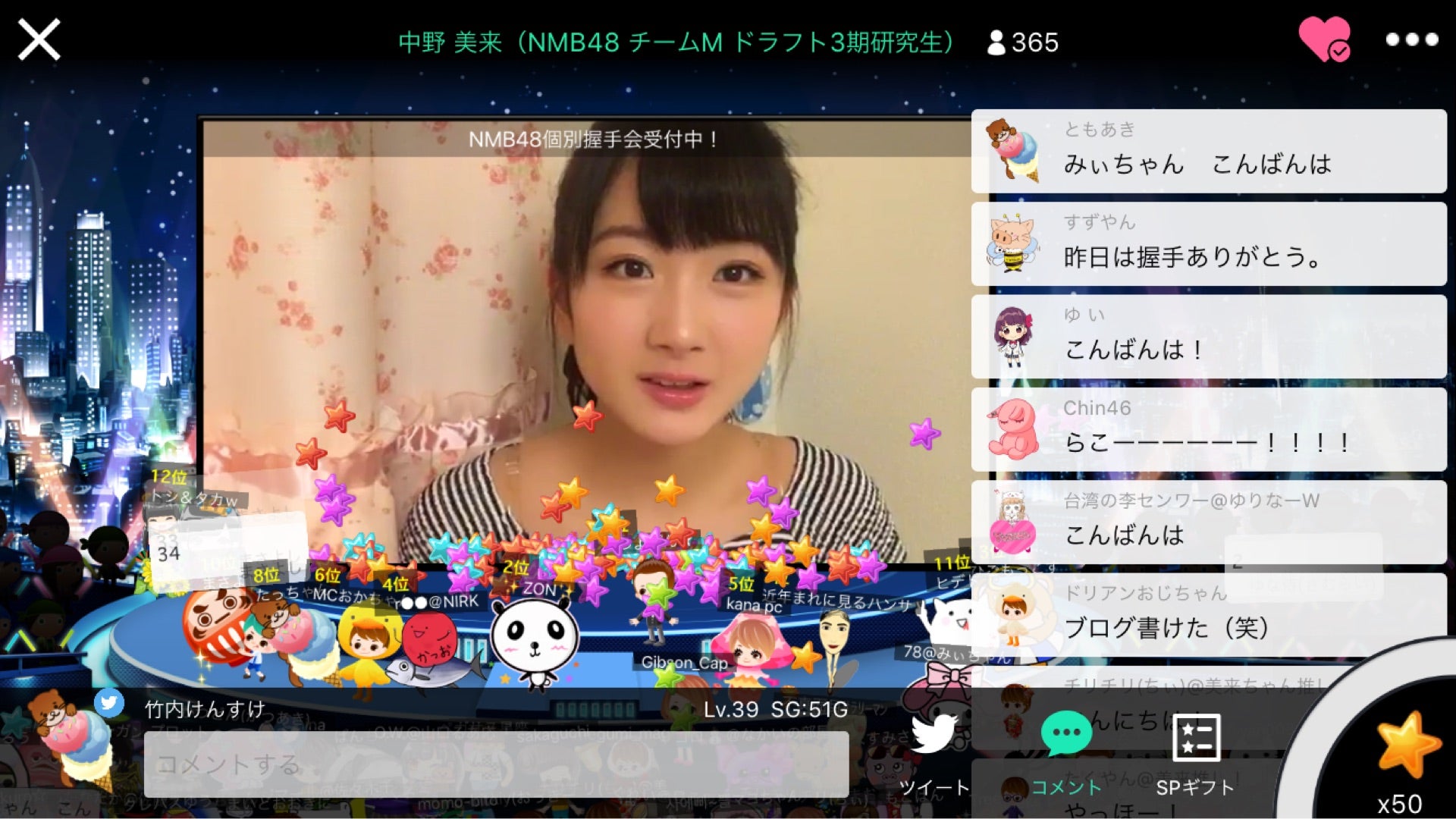Open ドリアンおじちゃん's comment

(1209, 614)
